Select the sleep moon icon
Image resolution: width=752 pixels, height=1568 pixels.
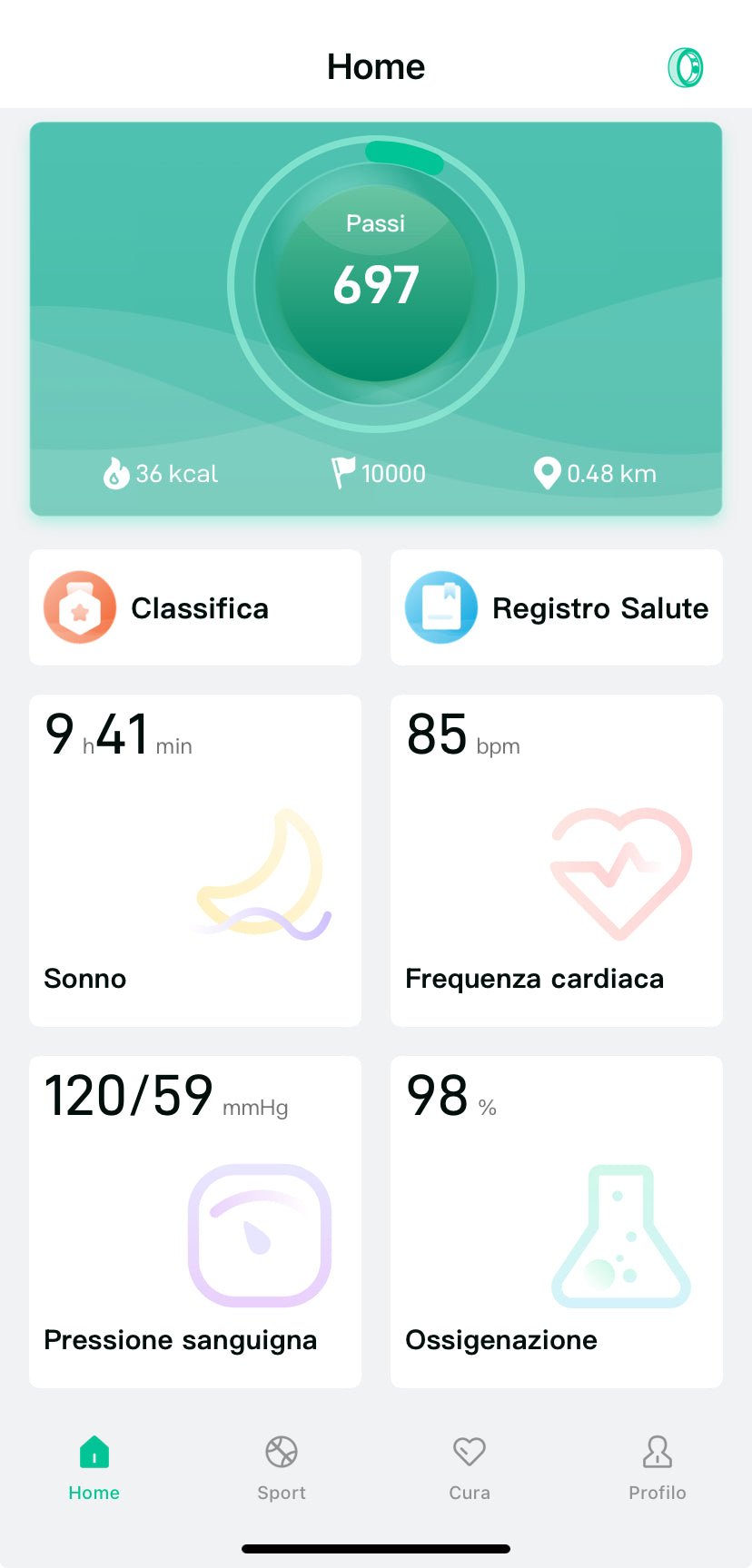pos(257,872)
